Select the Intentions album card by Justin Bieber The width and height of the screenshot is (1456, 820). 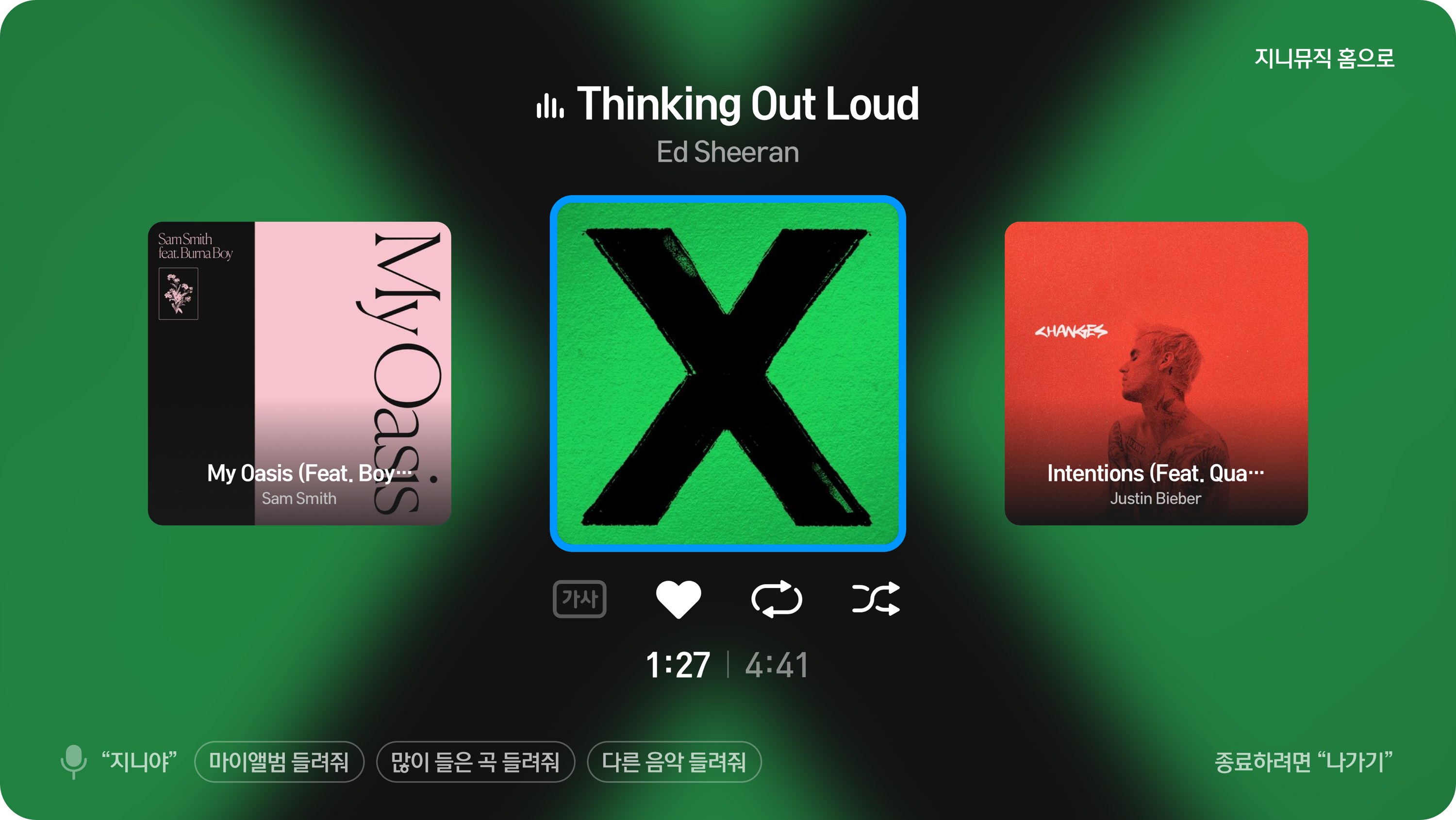(x=1156, y=373)
